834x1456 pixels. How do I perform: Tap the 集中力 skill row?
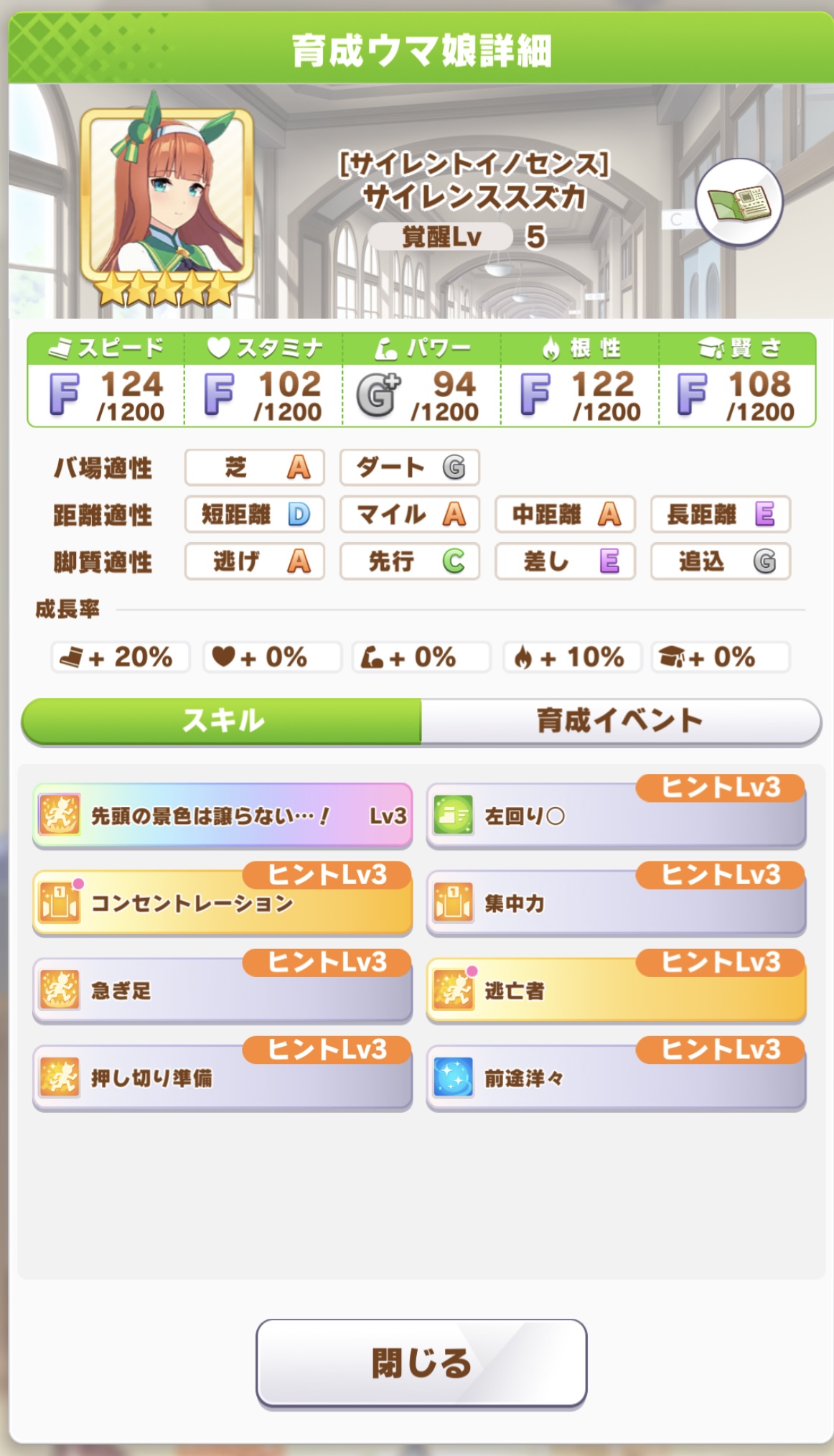pyautogui.click(x=616, y=905)
